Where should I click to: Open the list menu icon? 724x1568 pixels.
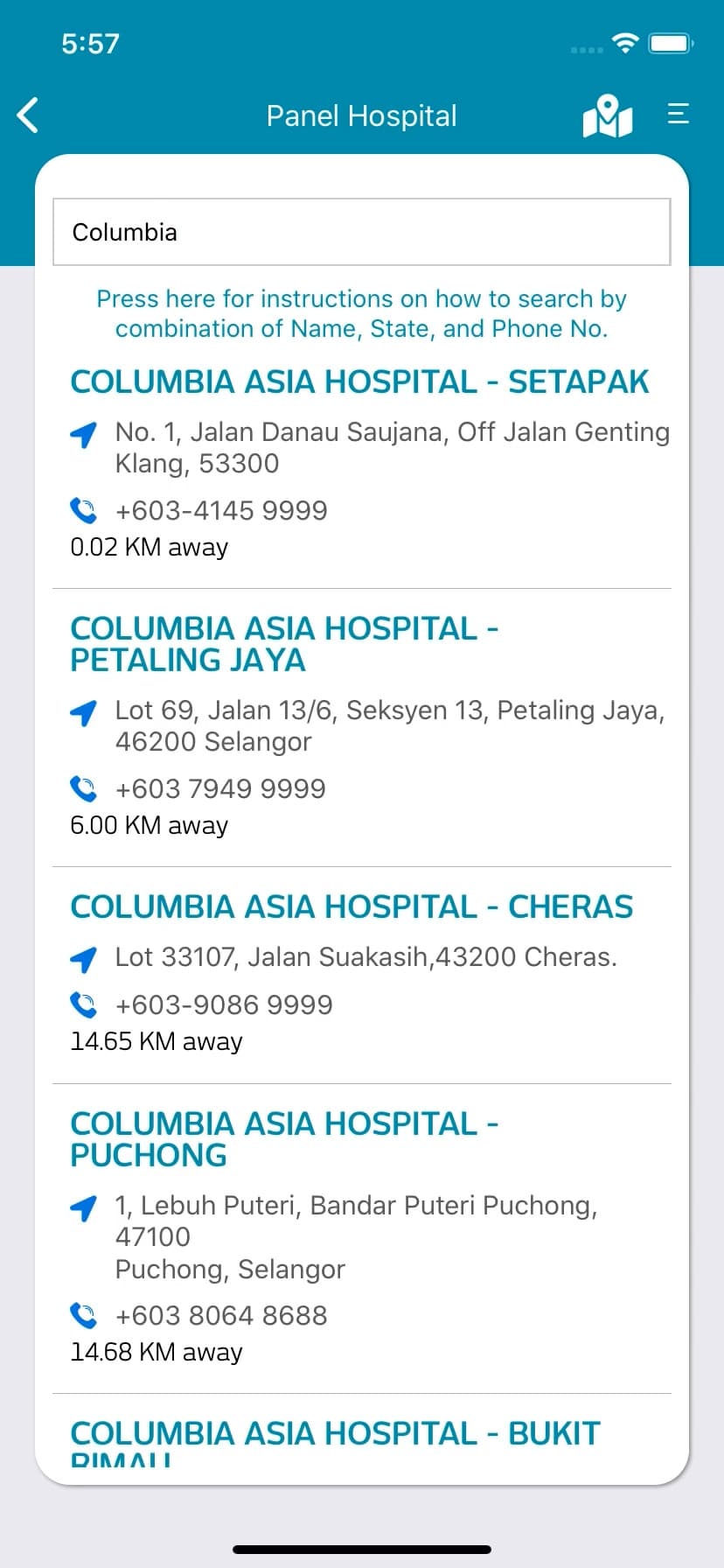coord(679,114)
